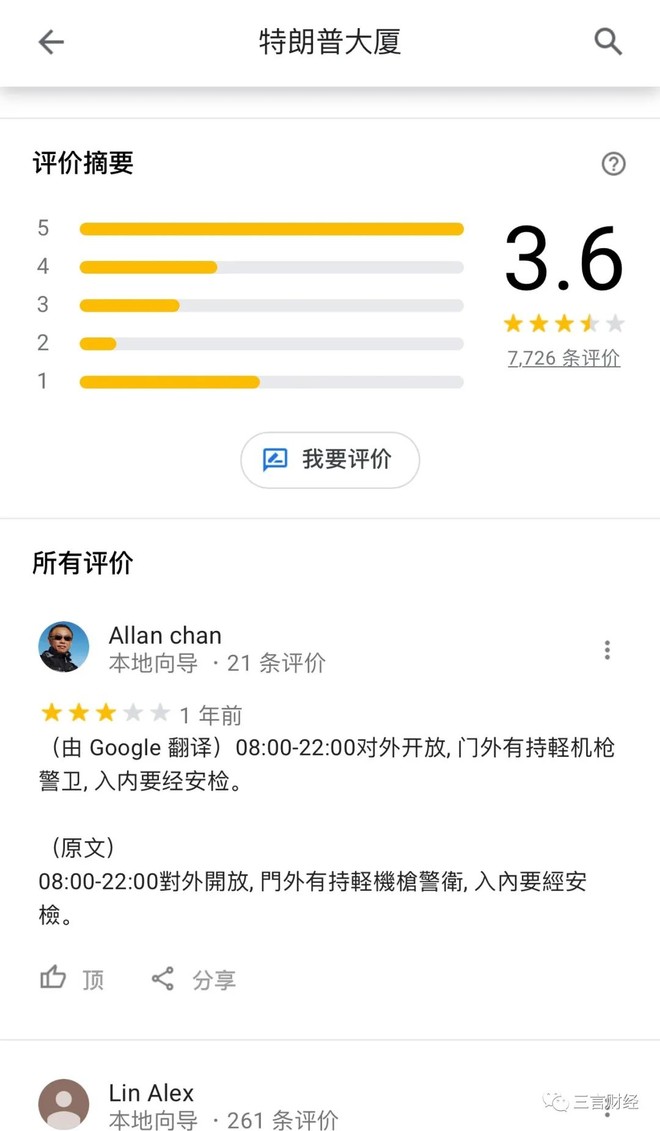This screenshot has width=660, height=1131.
Task: Open Allan chan's profile picture
Action: point(64,647)
